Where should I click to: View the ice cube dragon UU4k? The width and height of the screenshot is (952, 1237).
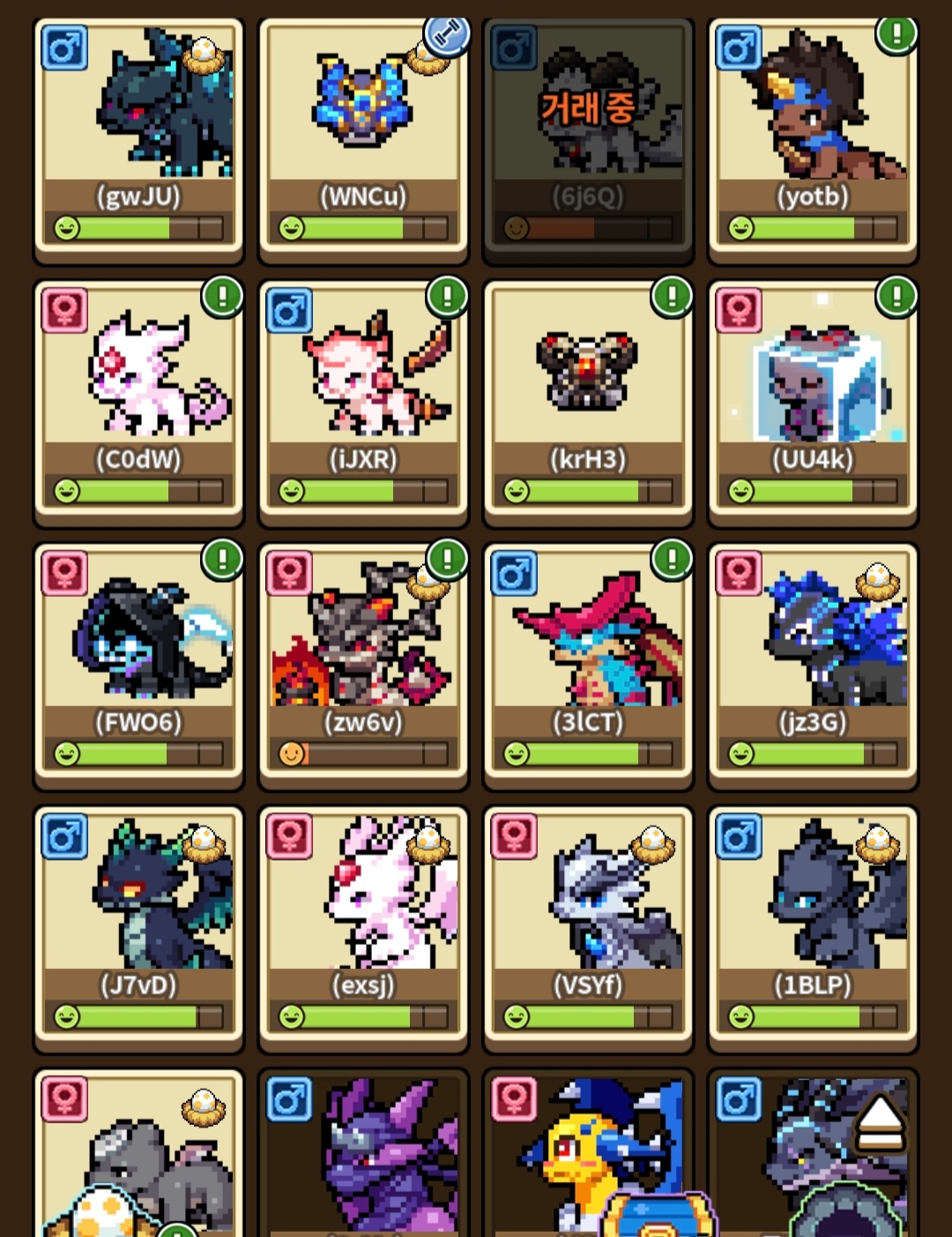(813, 397)
